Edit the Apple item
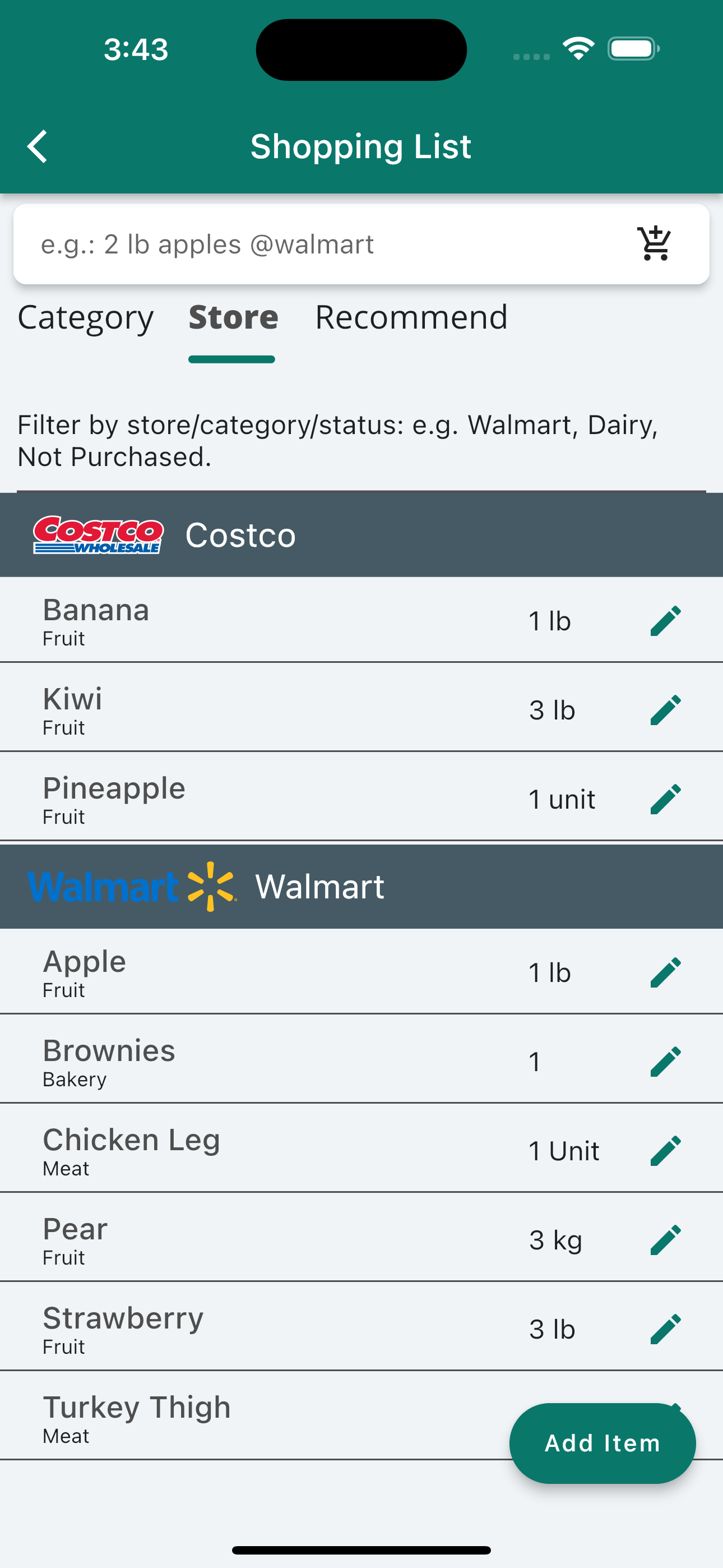Image resolution: width=723 pixels, height=1568 pixels. coord(665,972)
